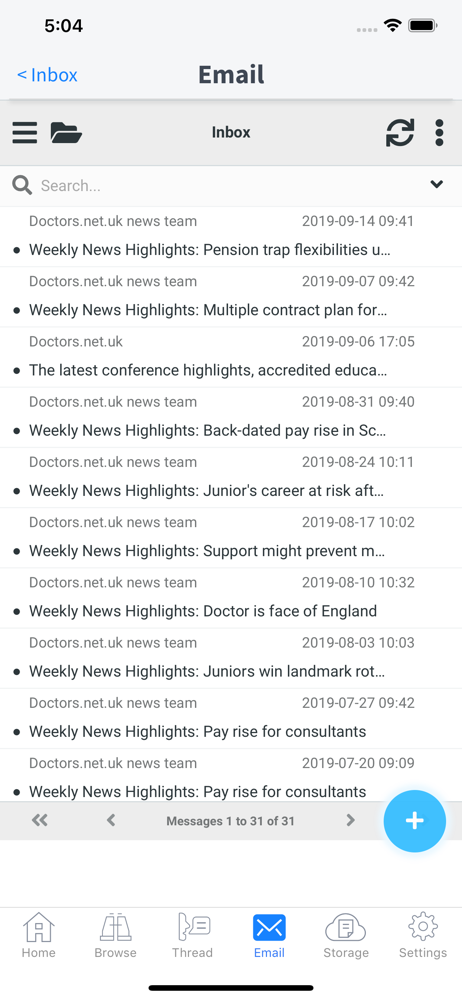The image size is (462, 1000).
Task: Expand the search options chevron
Action: click(x=436, y=184)
